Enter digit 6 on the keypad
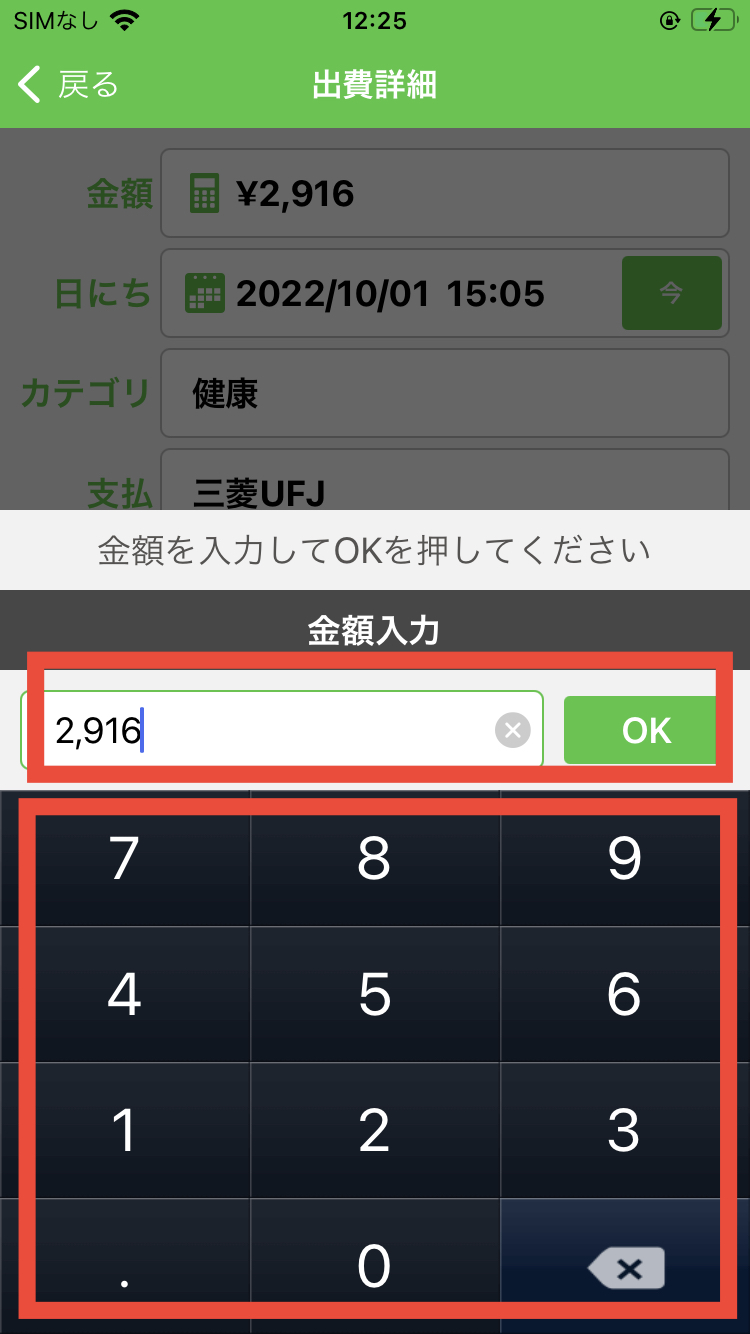 [624, 994]
